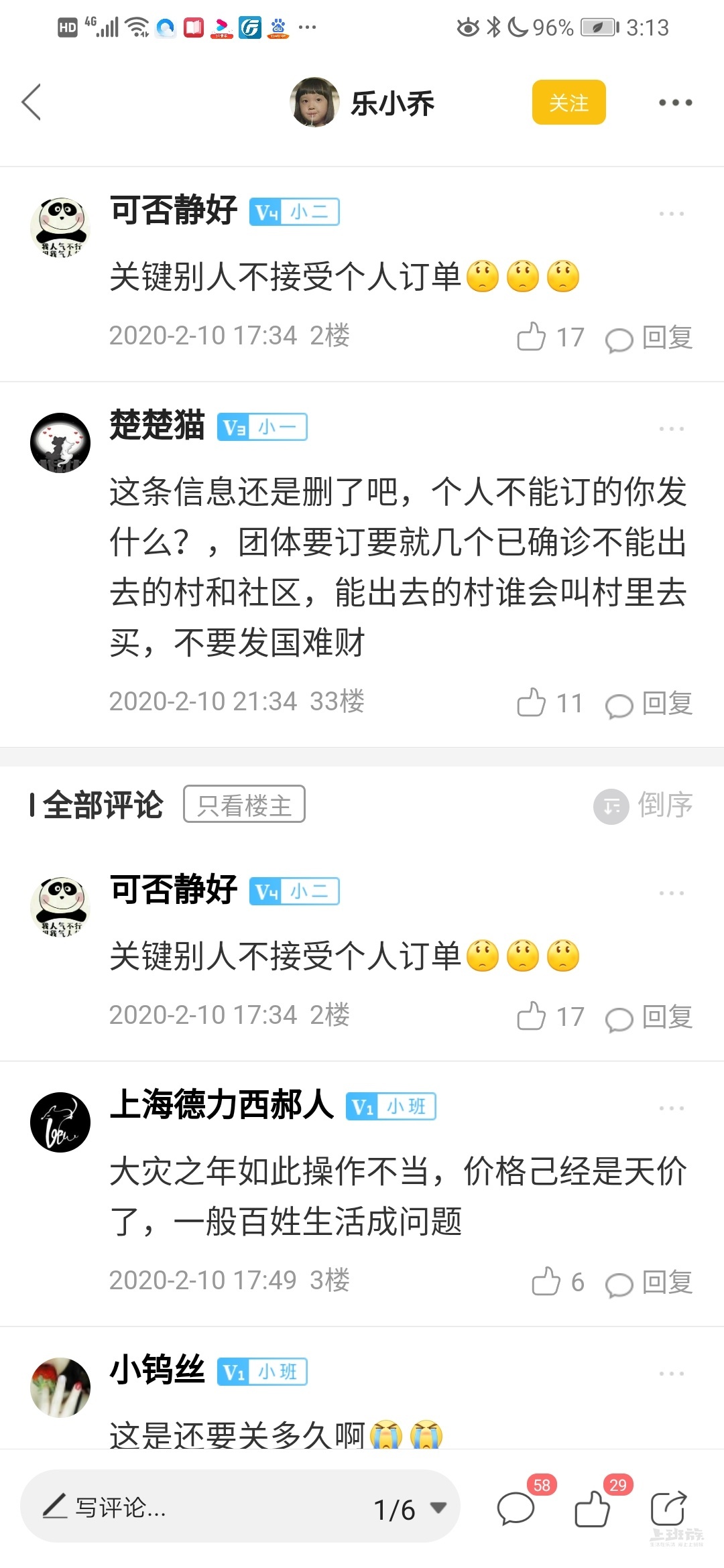Like the post via thumbs-up with 29
Image resolution: width=724 pixels, height=1568 pixels.
(x=593, y=1509)
